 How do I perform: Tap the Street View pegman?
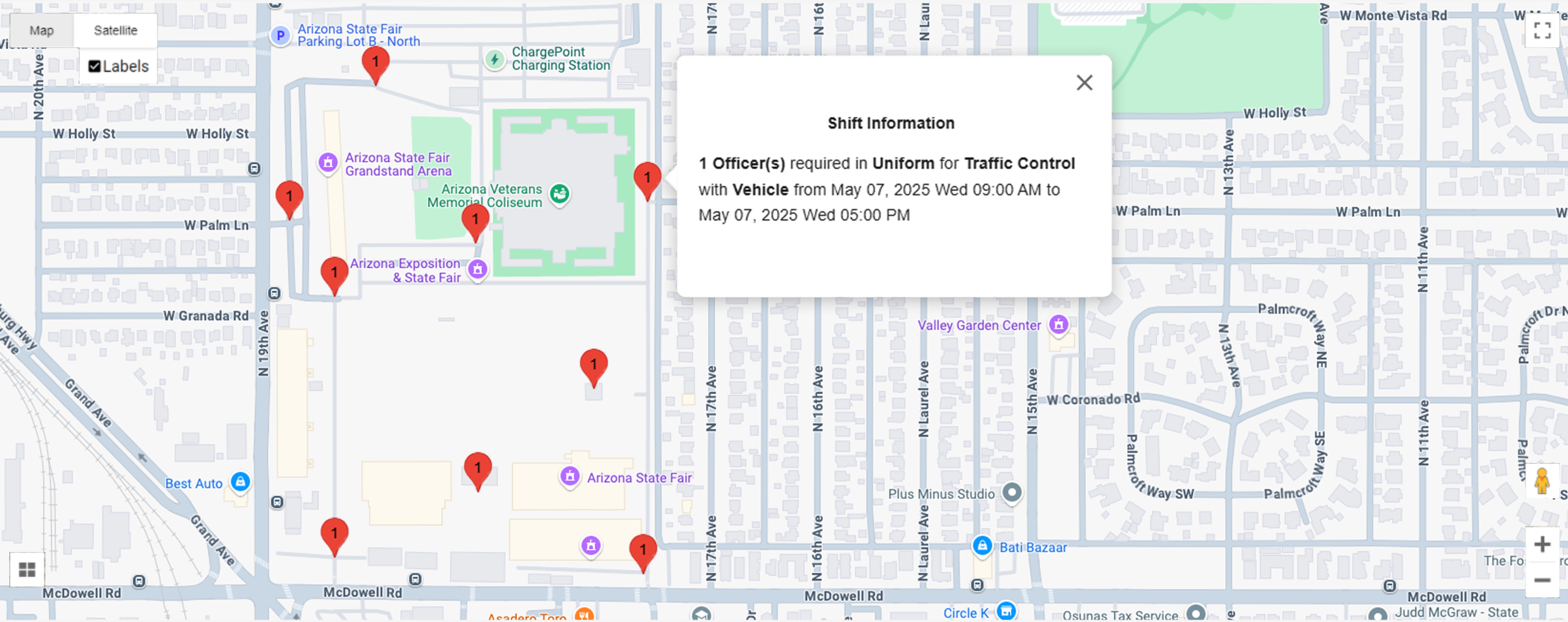point(1542,481)
